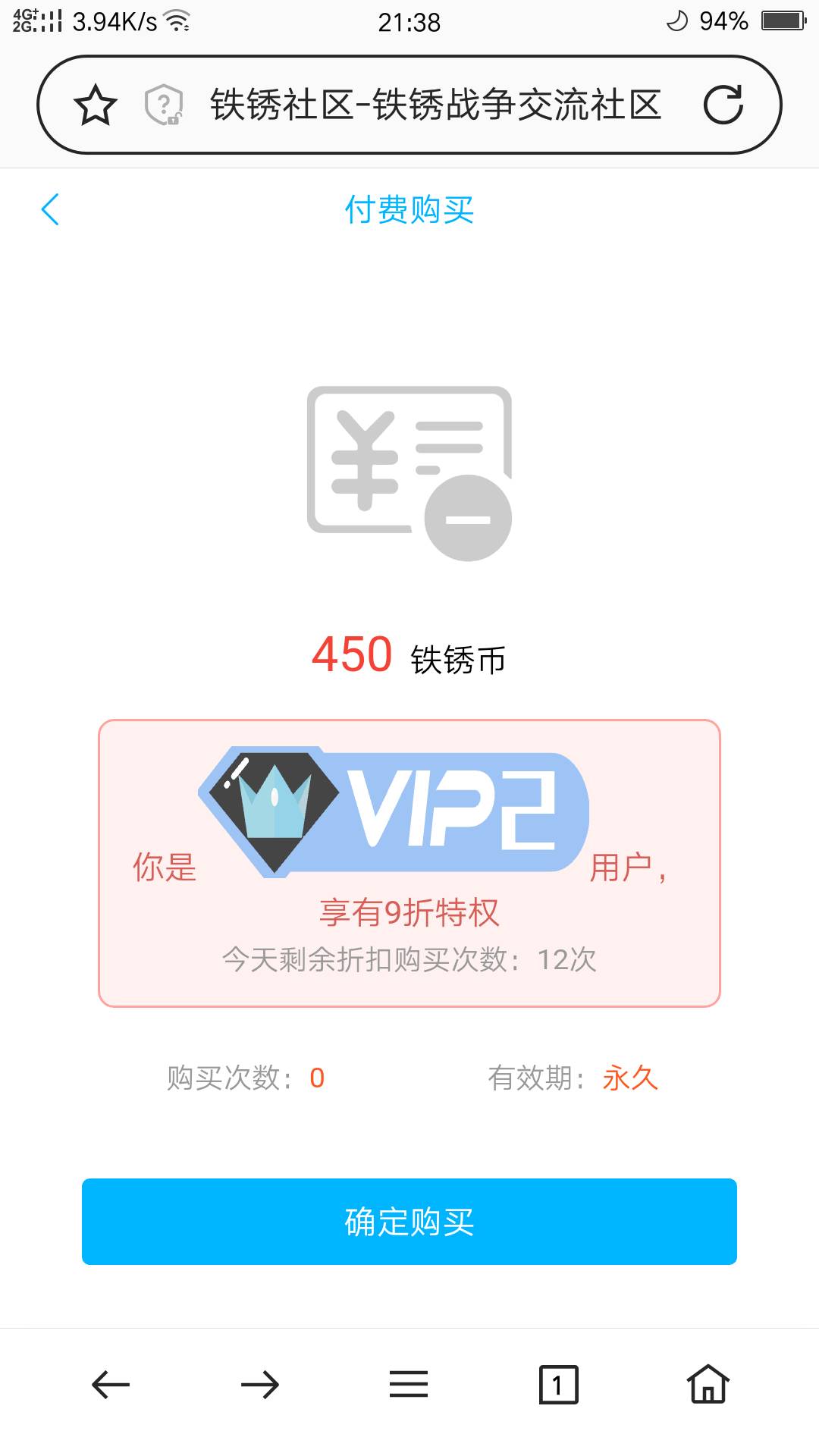
Task: Navigate forward using browser forward arrow
Action: click(x=259, y=1385)
